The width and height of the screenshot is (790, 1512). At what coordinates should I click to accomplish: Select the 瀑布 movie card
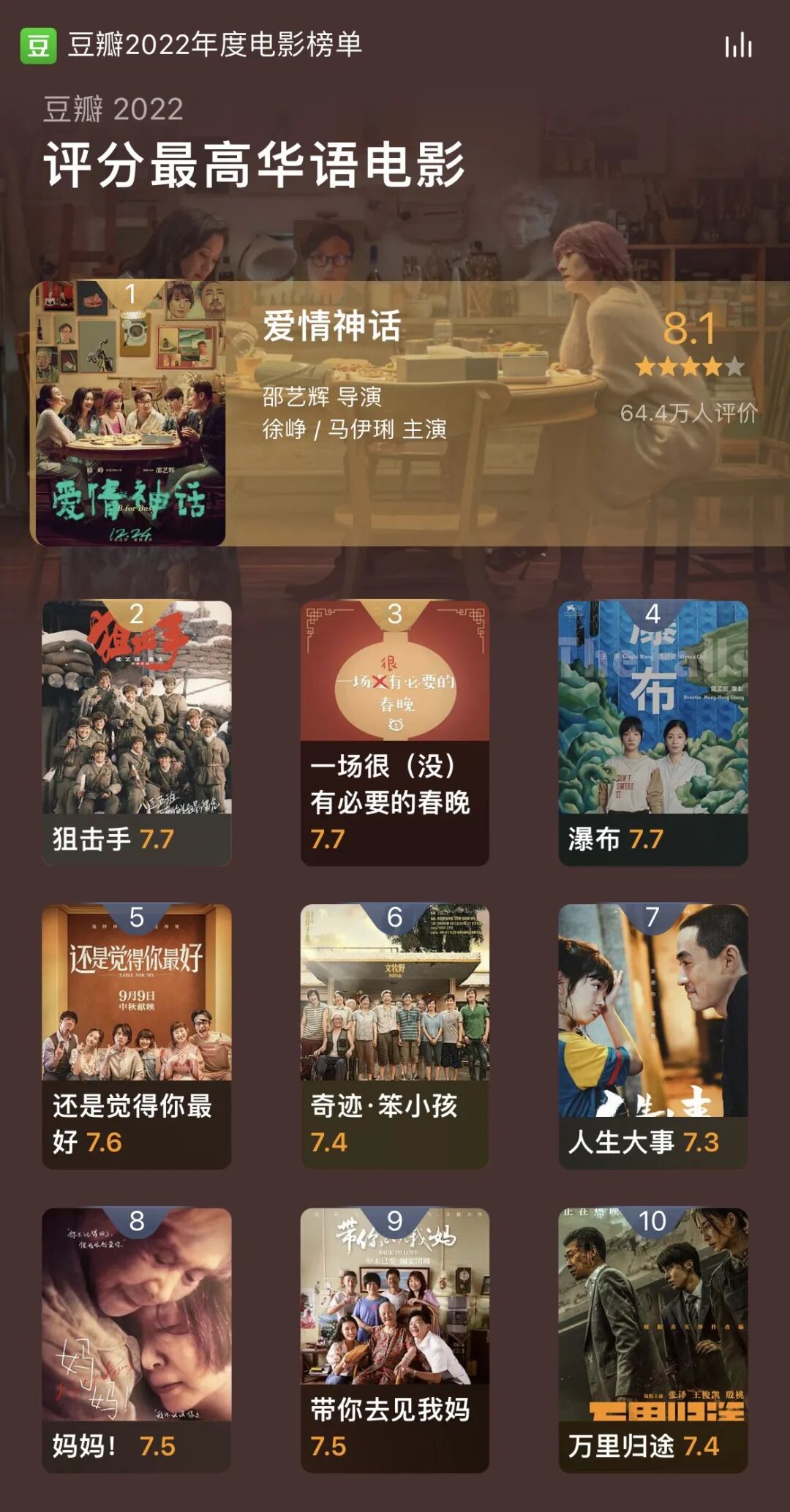652,733
